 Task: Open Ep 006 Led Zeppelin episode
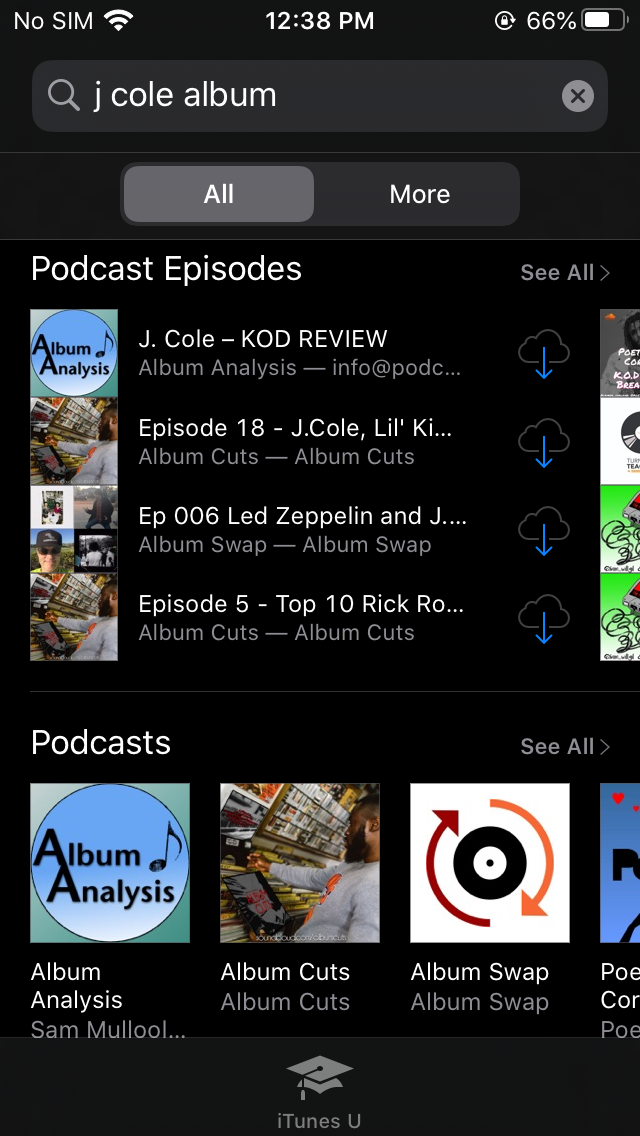[300, 529]
